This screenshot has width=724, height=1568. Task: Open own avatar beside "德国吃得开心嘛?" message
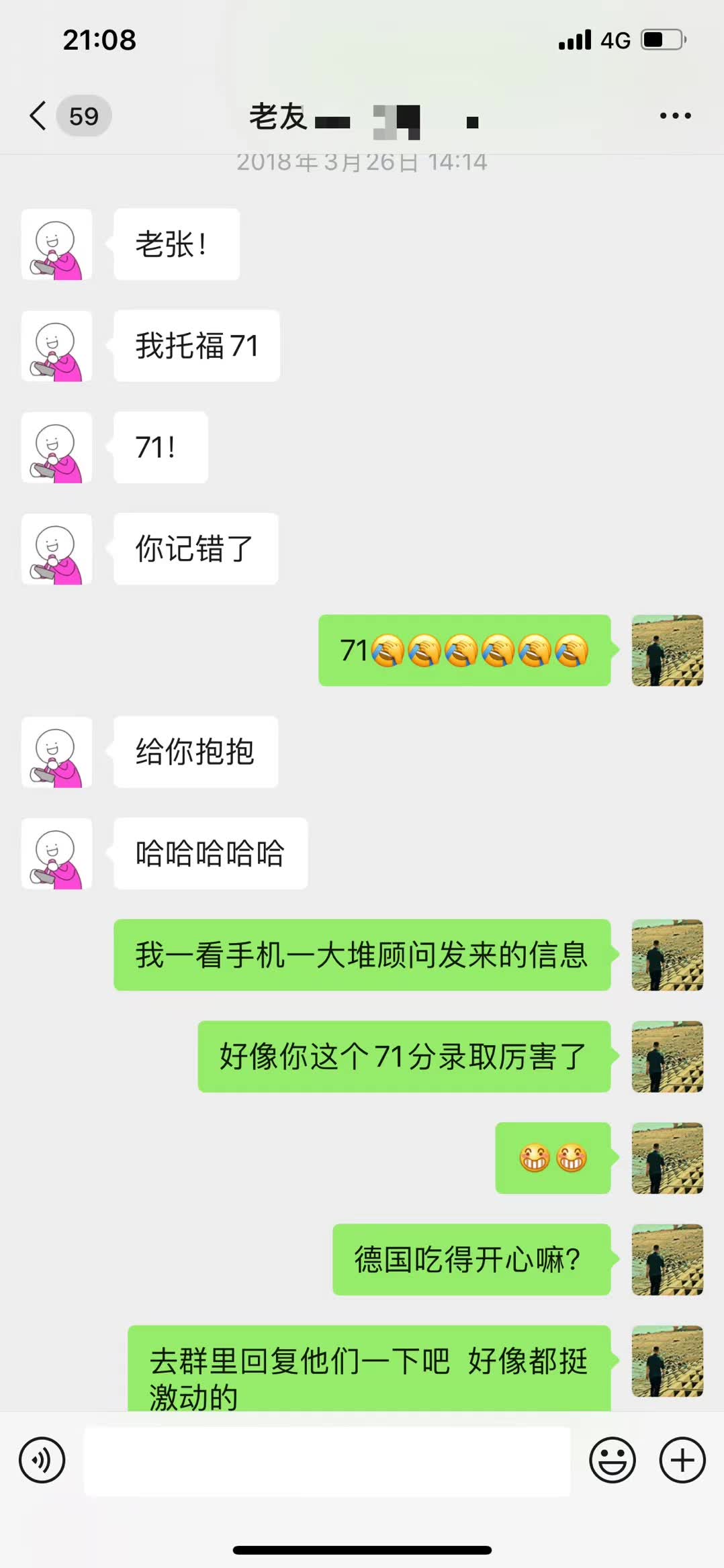coord(667,1260)
